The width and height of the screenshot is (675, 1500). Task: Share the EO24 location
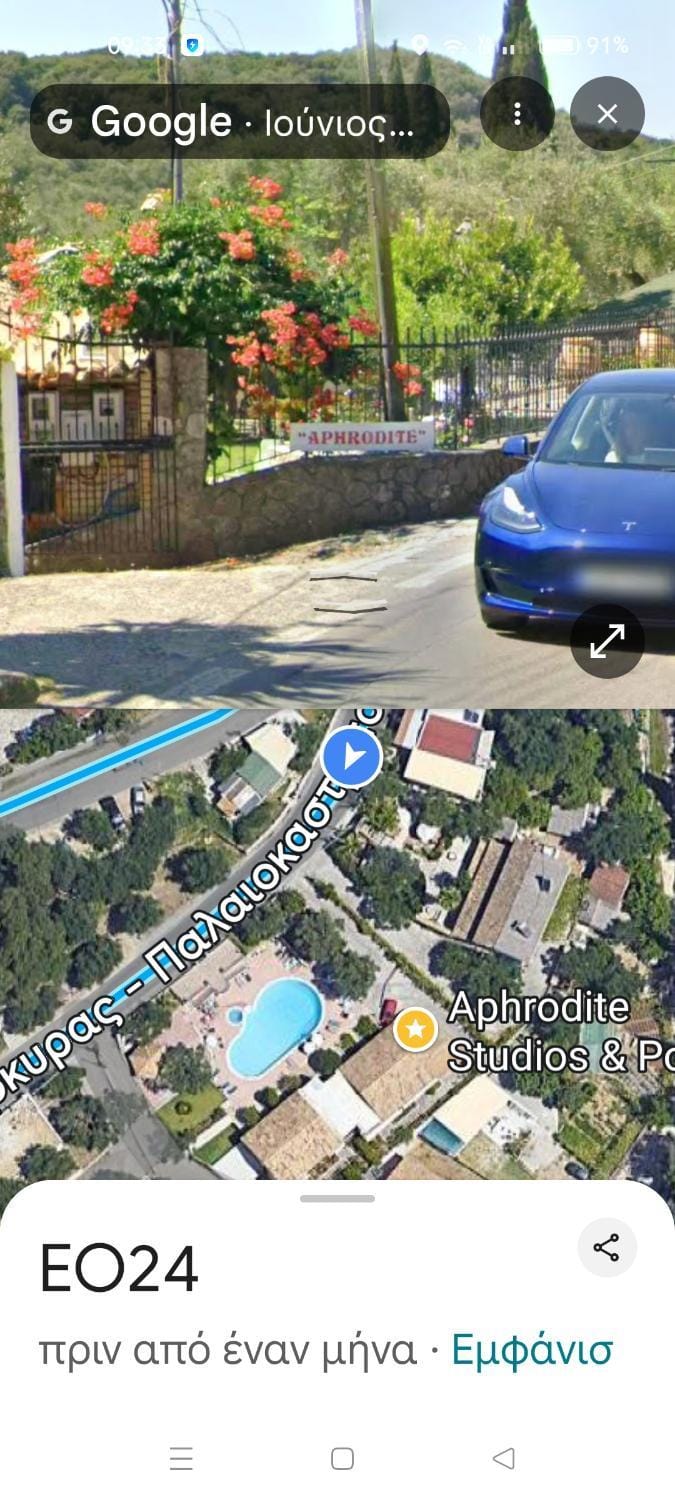[x=606, y=1247]
